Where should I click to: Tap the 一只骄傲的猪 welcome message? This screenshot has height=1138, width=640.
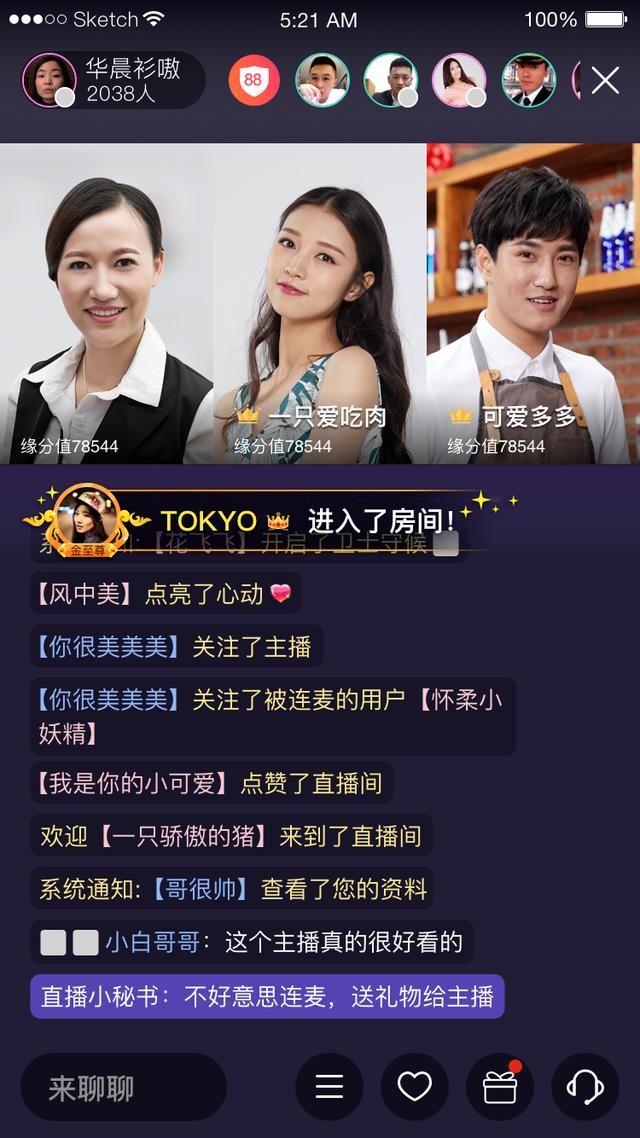pos(231,835)
